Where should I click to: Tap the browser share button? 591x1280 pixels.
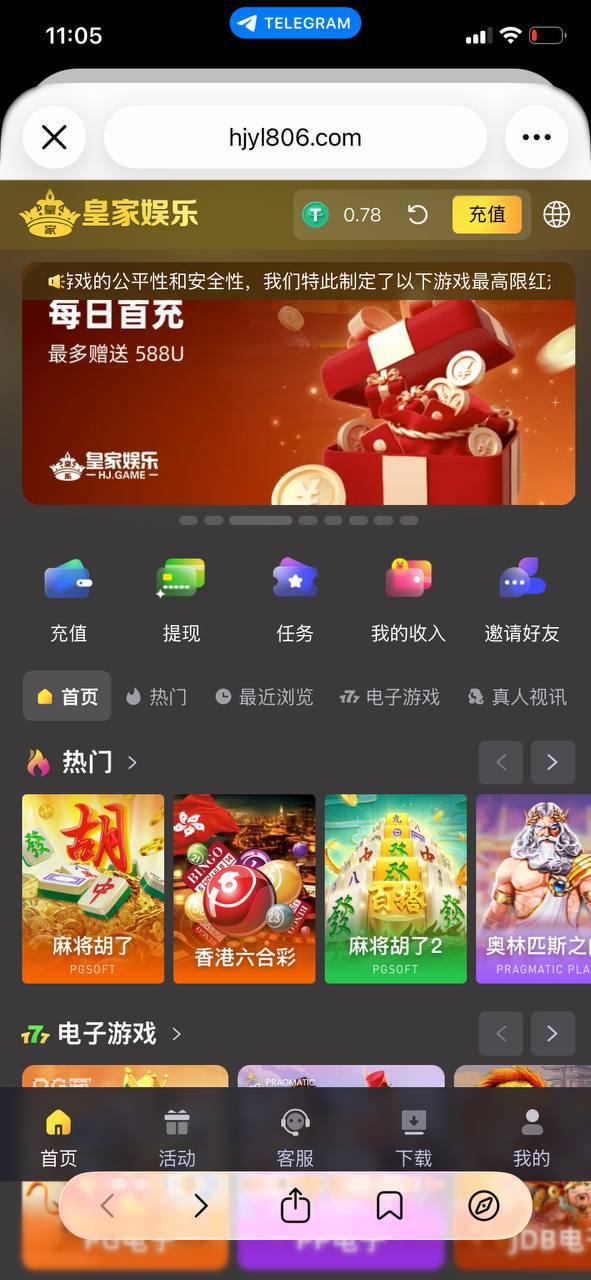(295, 1206)
